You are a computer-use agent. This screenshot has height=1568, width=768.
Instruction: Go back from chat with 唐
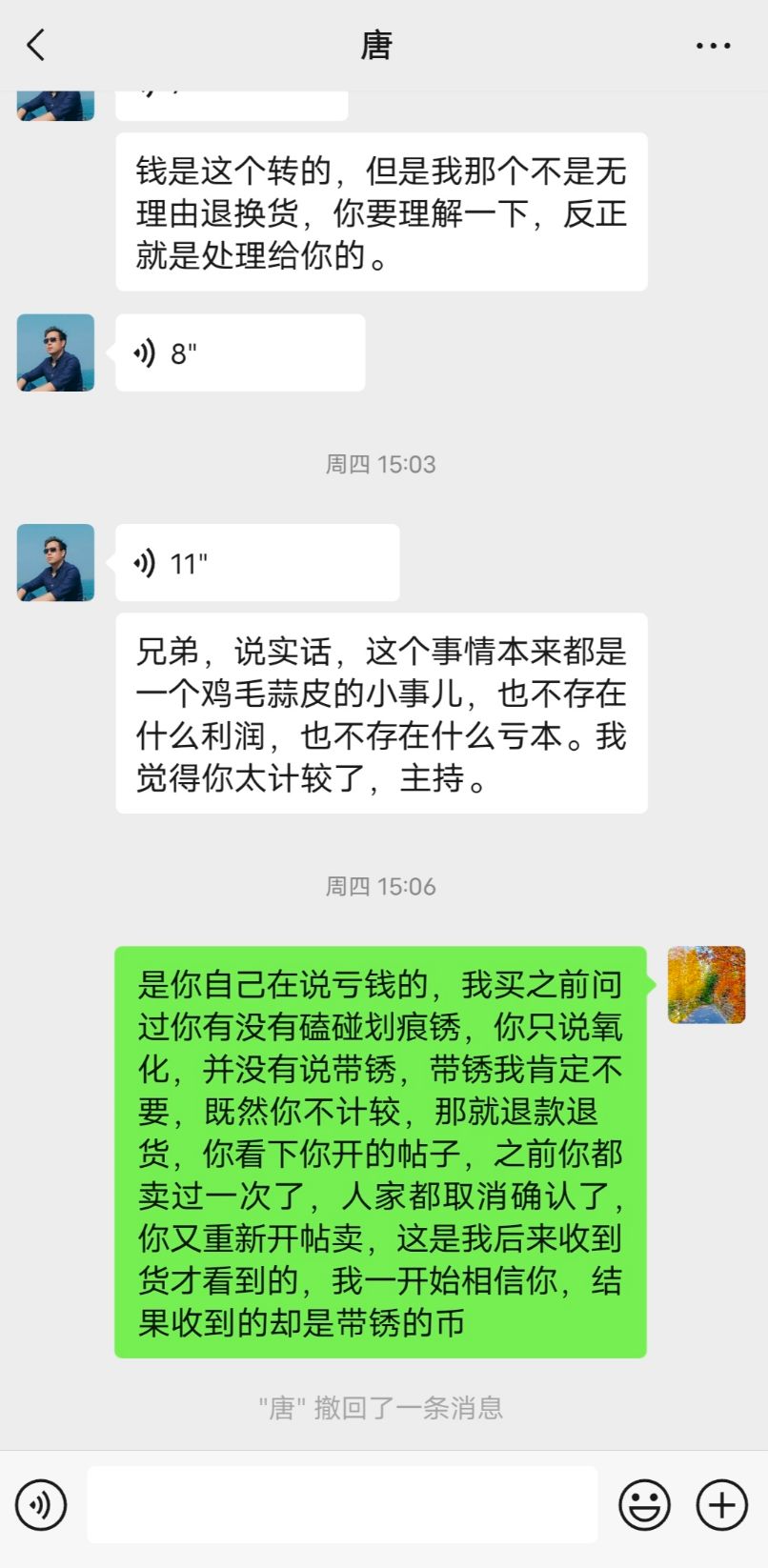click(x=36, y=45)
